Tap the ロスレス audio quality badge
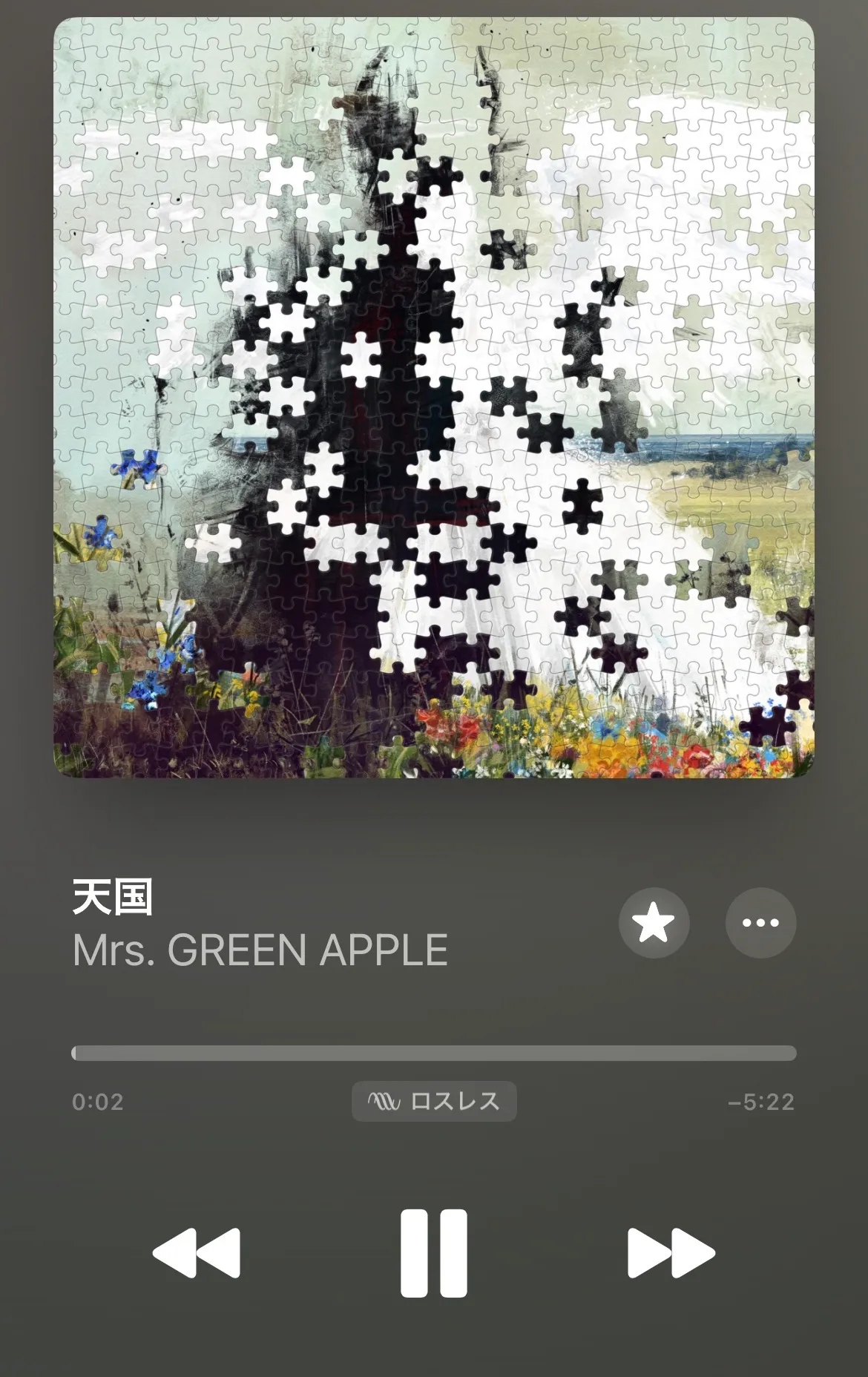The height and width of the screenshot is (1377, 868). pos(434,1101)
